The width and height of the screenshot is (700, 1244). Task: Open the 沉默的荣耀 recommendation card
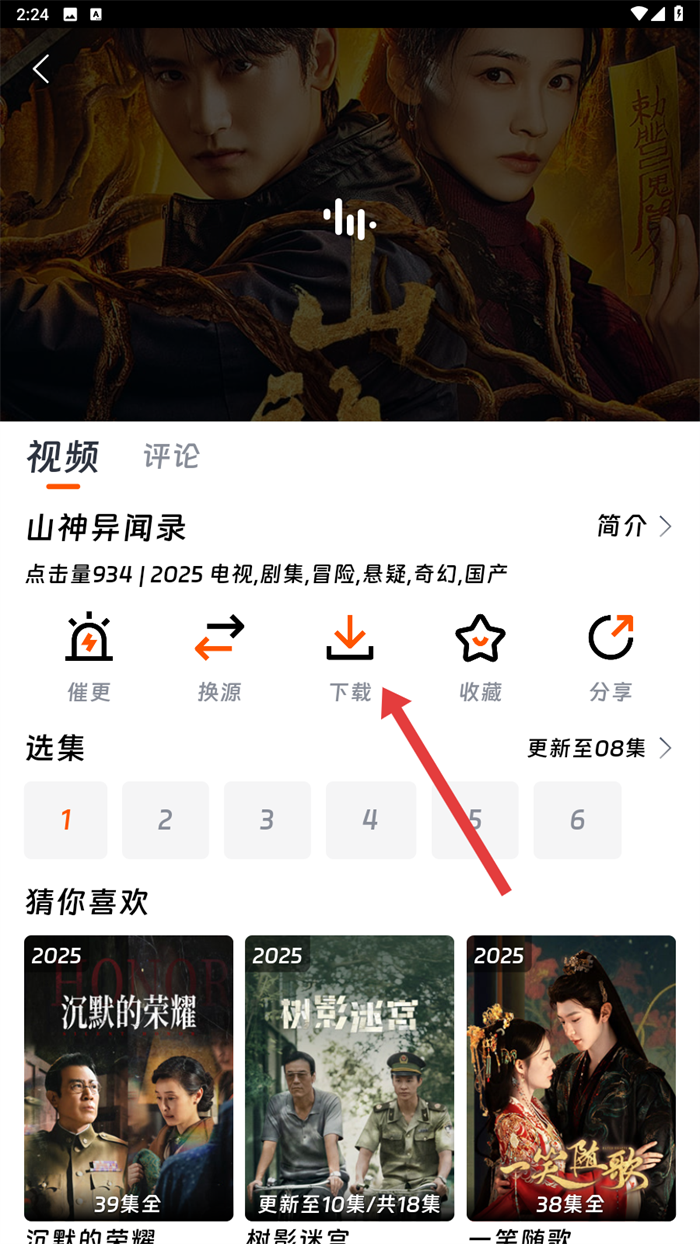(x=129, y=1078)
